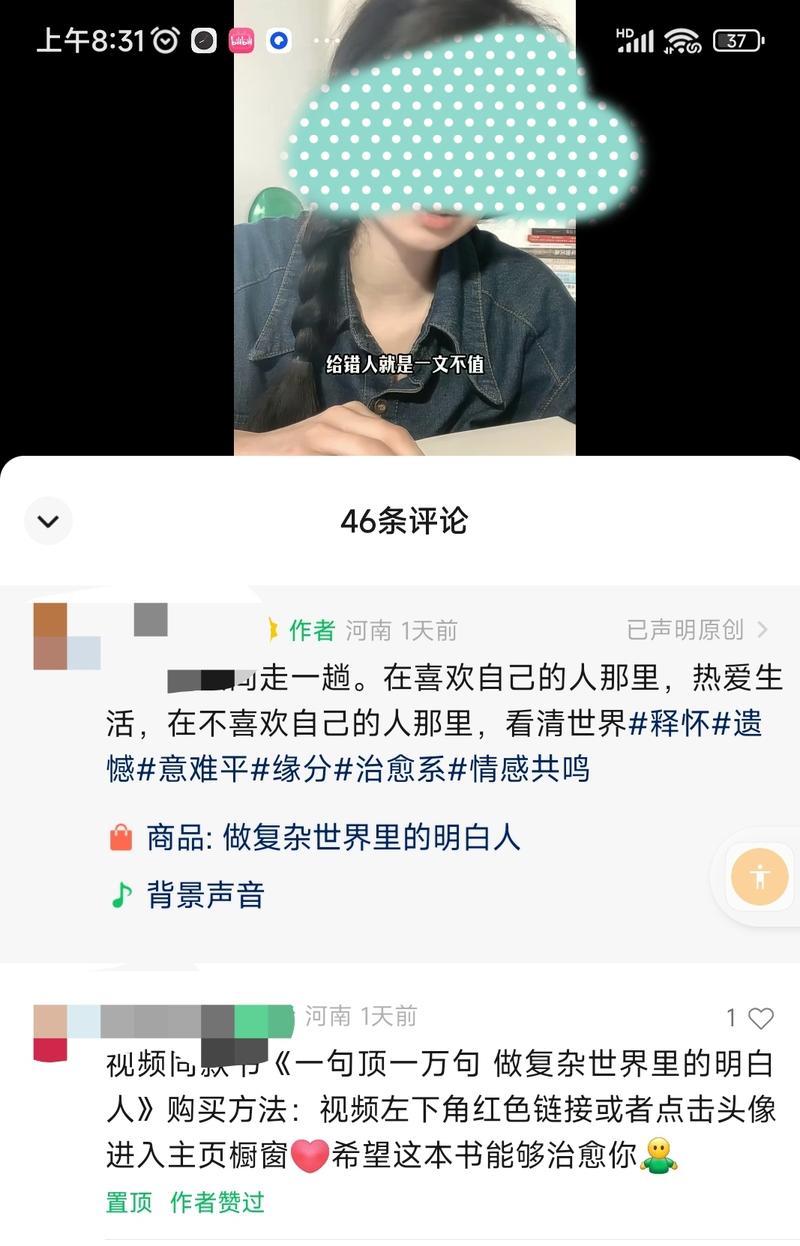Viewport: 800px width, 1246px height.
Task: Open the #情感共鸣 hashtag
Action: pyautogui.click(x=518, y=768)
